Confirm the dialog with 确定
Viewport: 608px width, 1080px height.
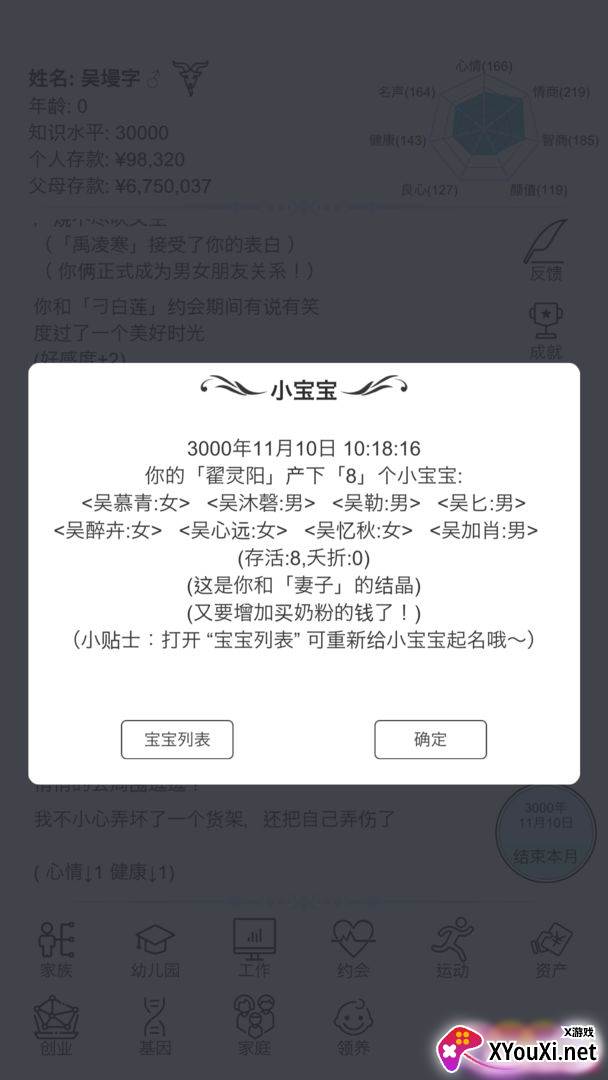430,739
